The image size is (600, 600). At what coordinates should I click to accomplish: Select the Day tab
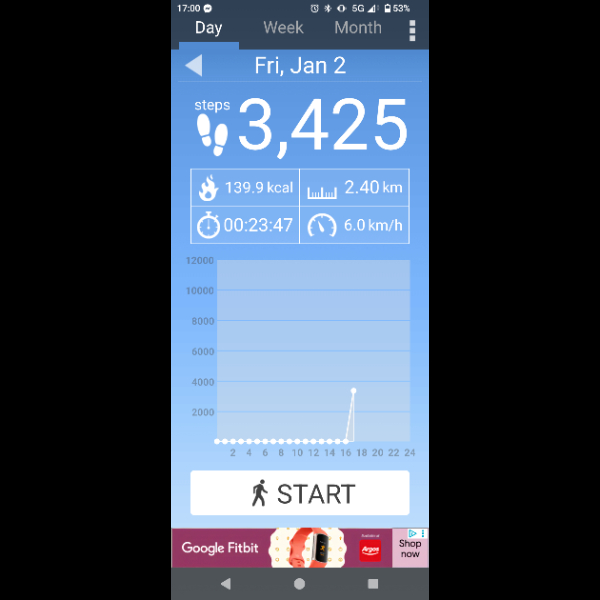point(208,28)
